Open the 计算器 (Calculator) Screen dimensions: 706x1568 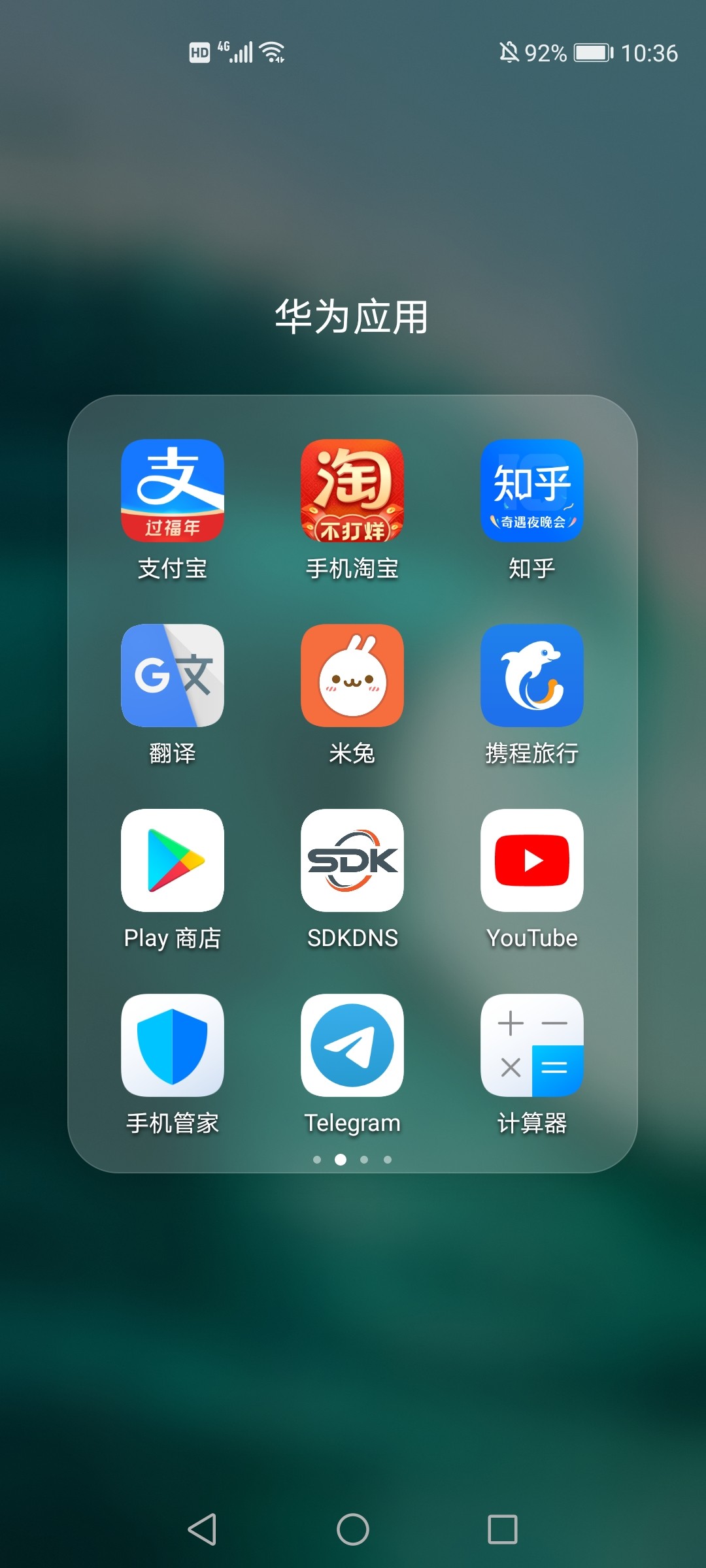tap(532, 1045)
